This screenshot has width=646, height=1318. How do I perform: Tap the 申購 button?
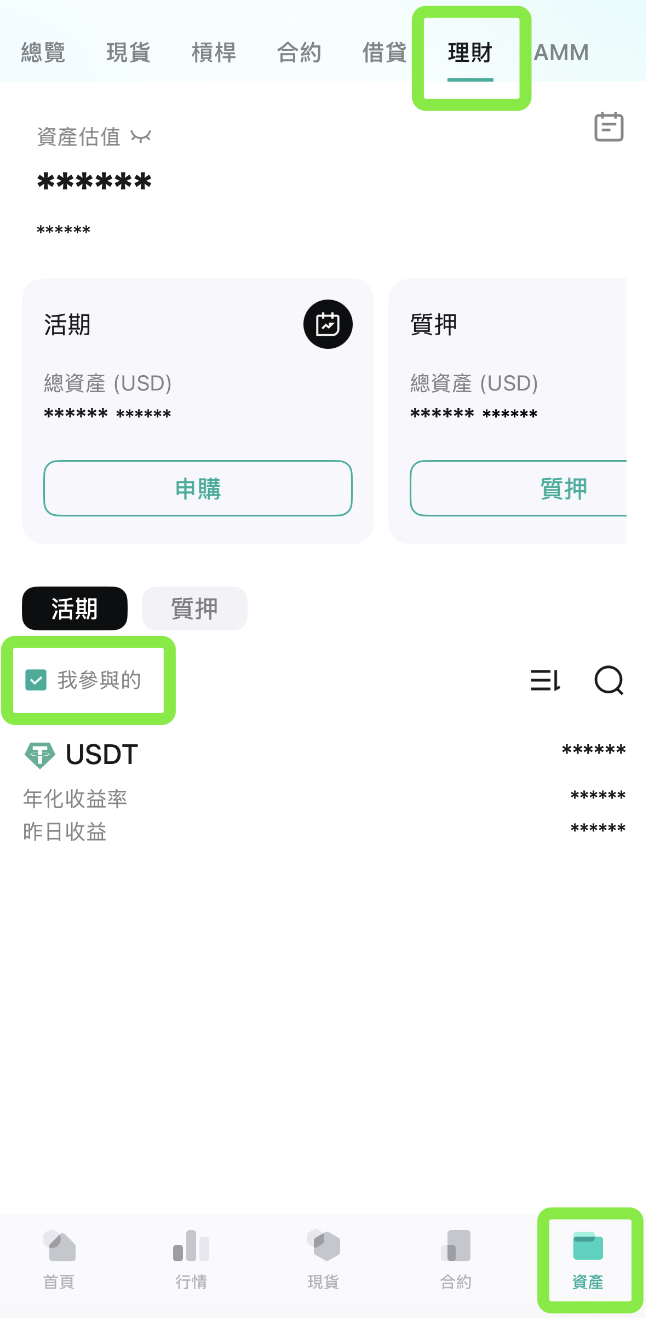pos(198,489)
